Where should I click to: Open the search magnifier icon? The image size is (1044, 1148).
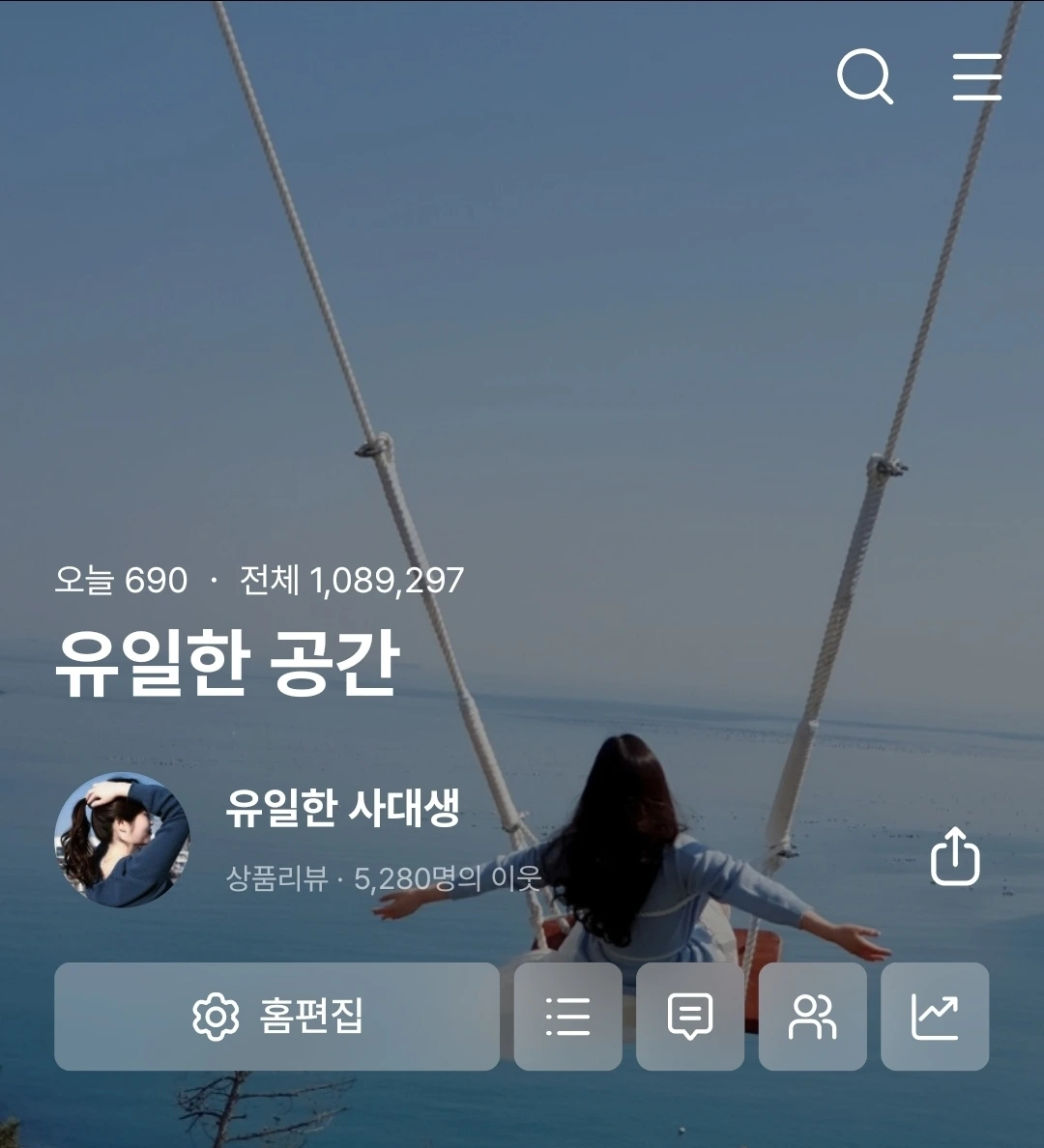pyautogui.click(x=864, y=76)
